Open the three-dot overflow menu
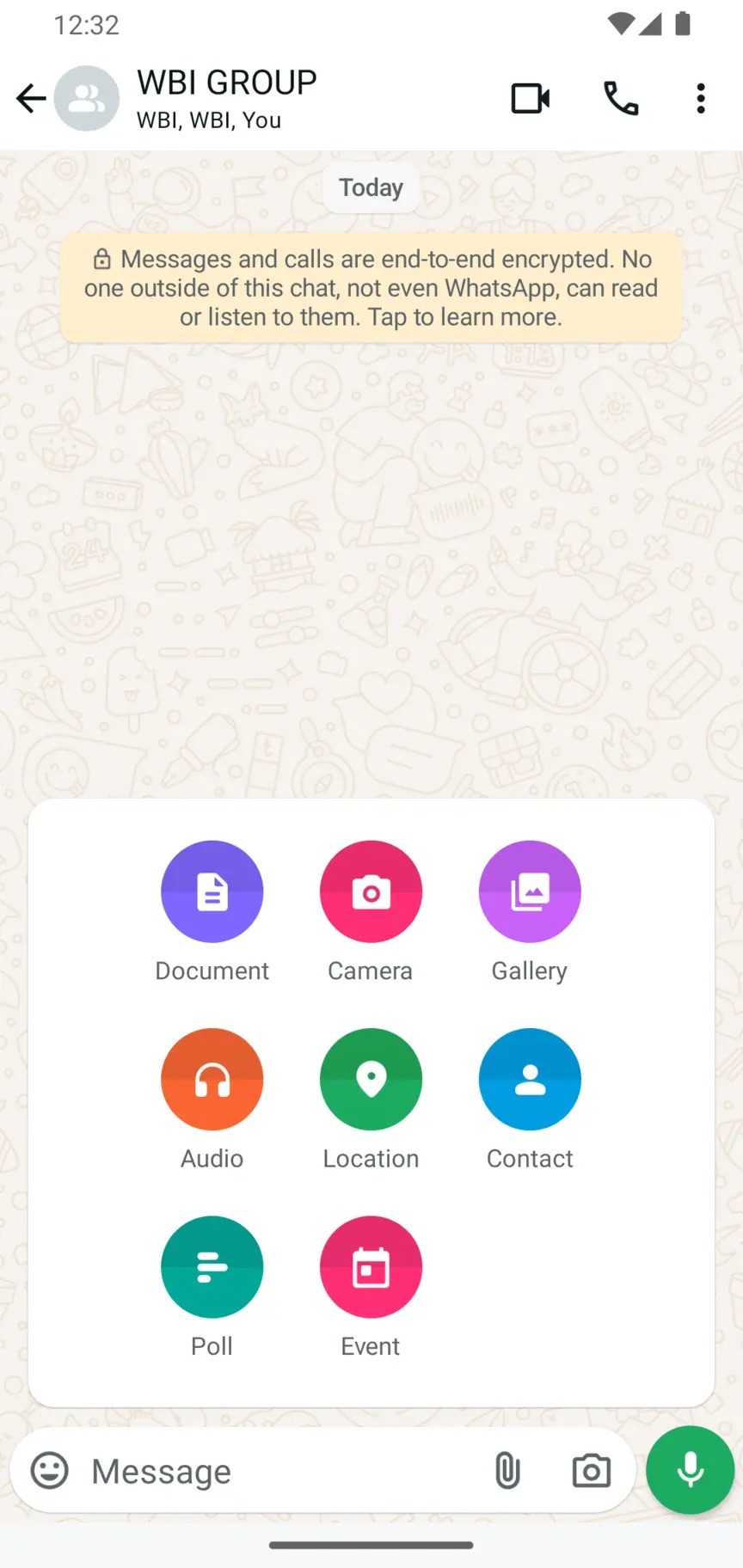The width and height of the screenshot is (743, 1568). [x=701, y=98]
